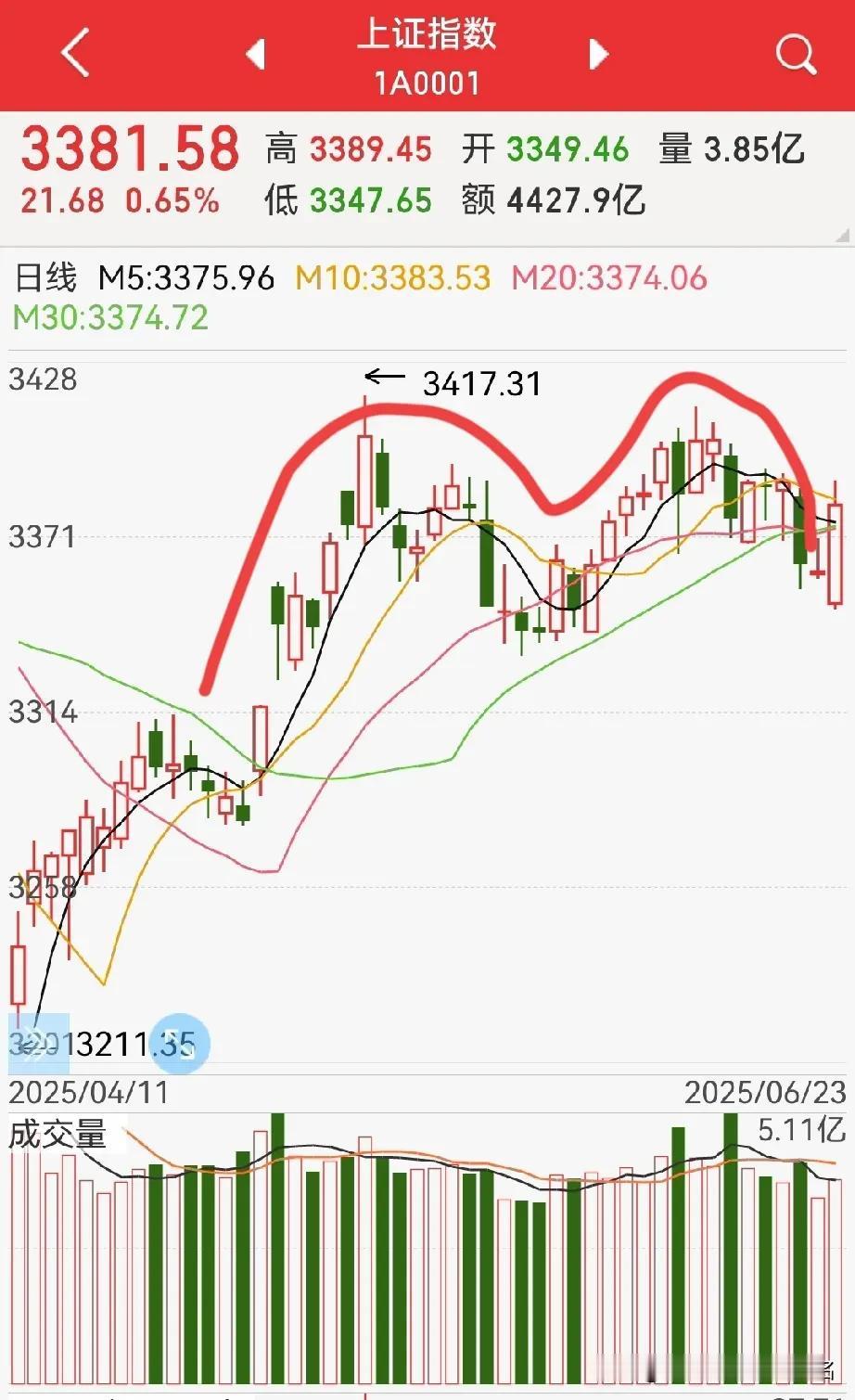
Task: Change the 成交量 indicator below the chart
Action: point(57,1135)
